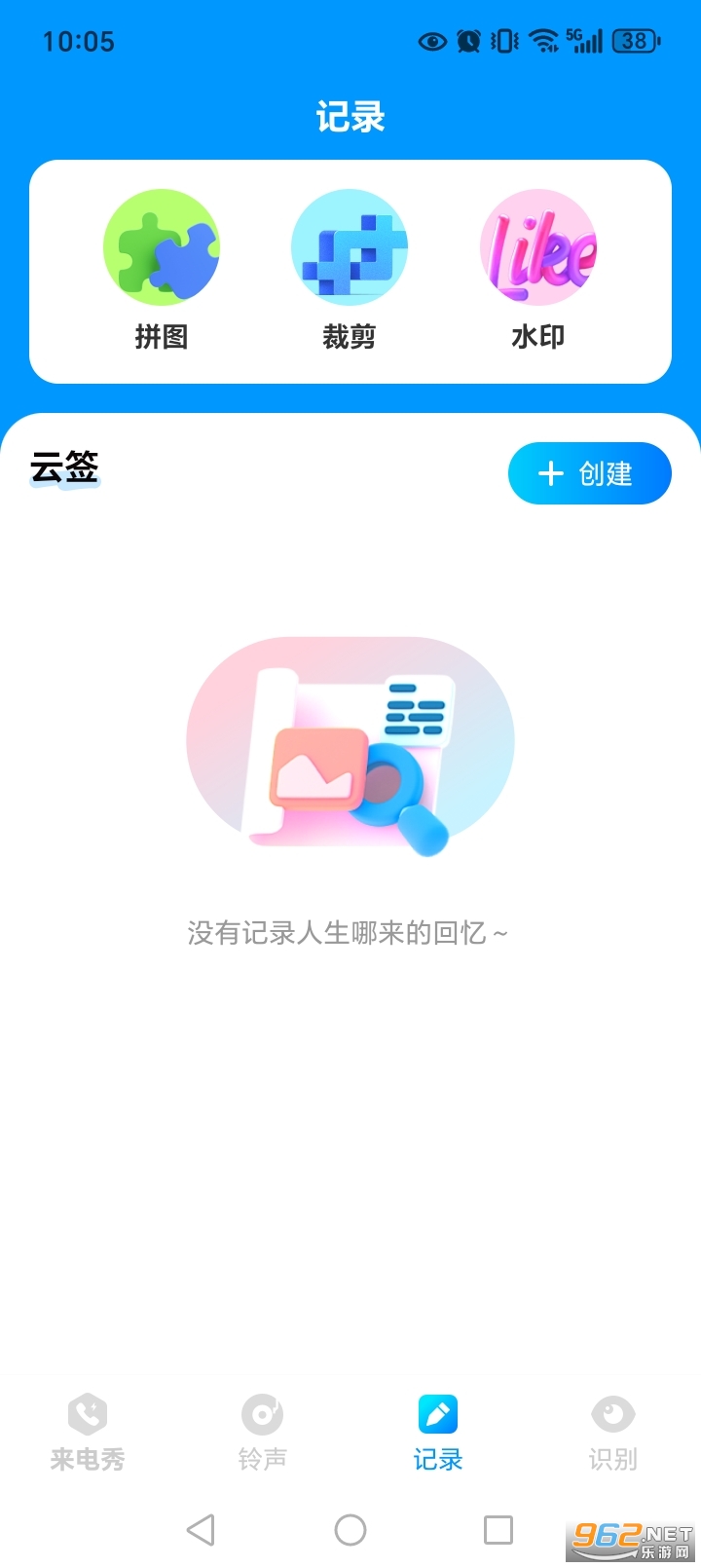Tap the 没有记录人生哪来的回忆 empty state text
The image size is (701, 1568).
coord(350,931)
